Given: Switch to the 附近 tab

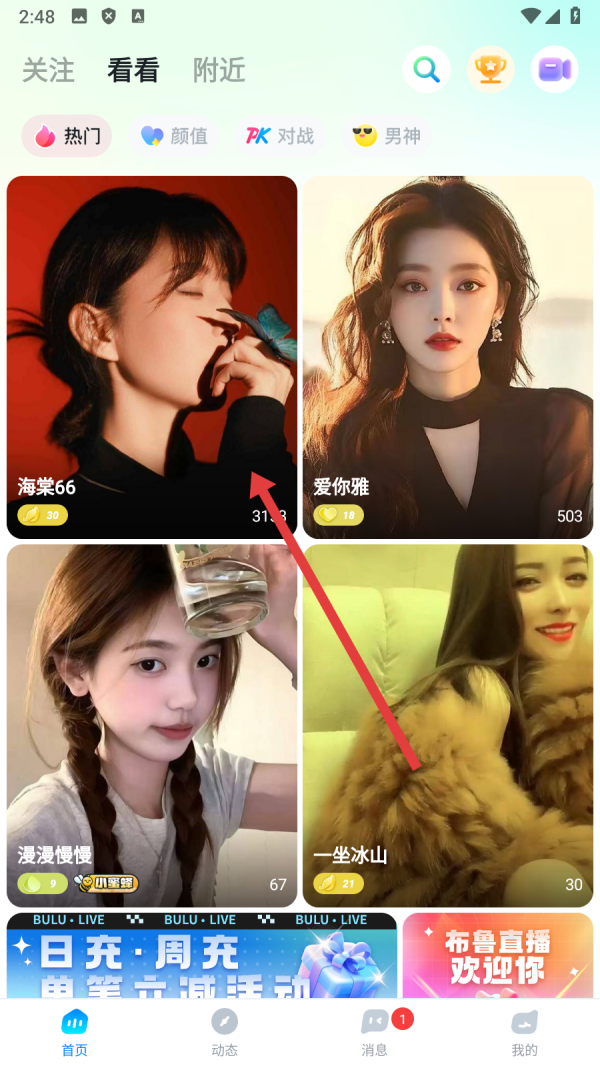Looking at the screenshot, I should coord(219,70).
